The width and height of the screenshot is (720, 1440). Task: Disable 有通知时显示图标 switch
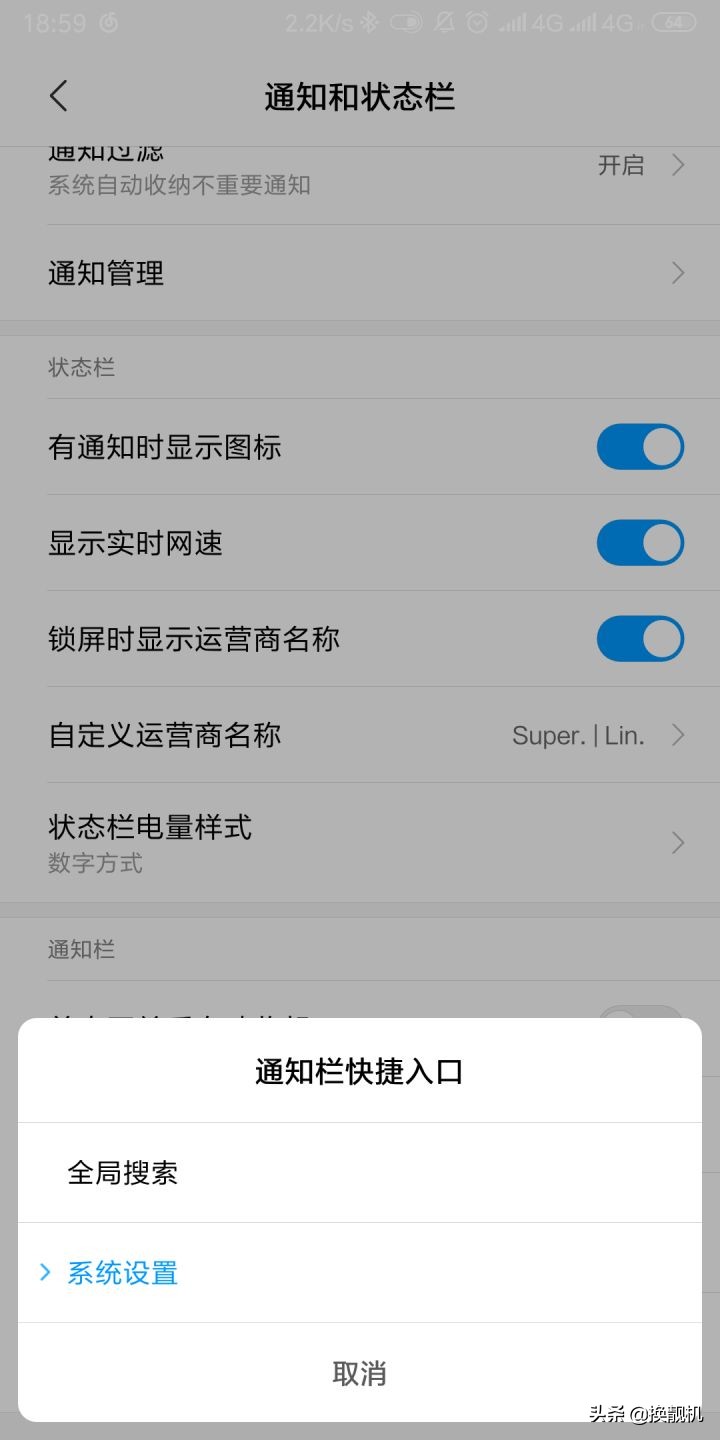[640, 446]
